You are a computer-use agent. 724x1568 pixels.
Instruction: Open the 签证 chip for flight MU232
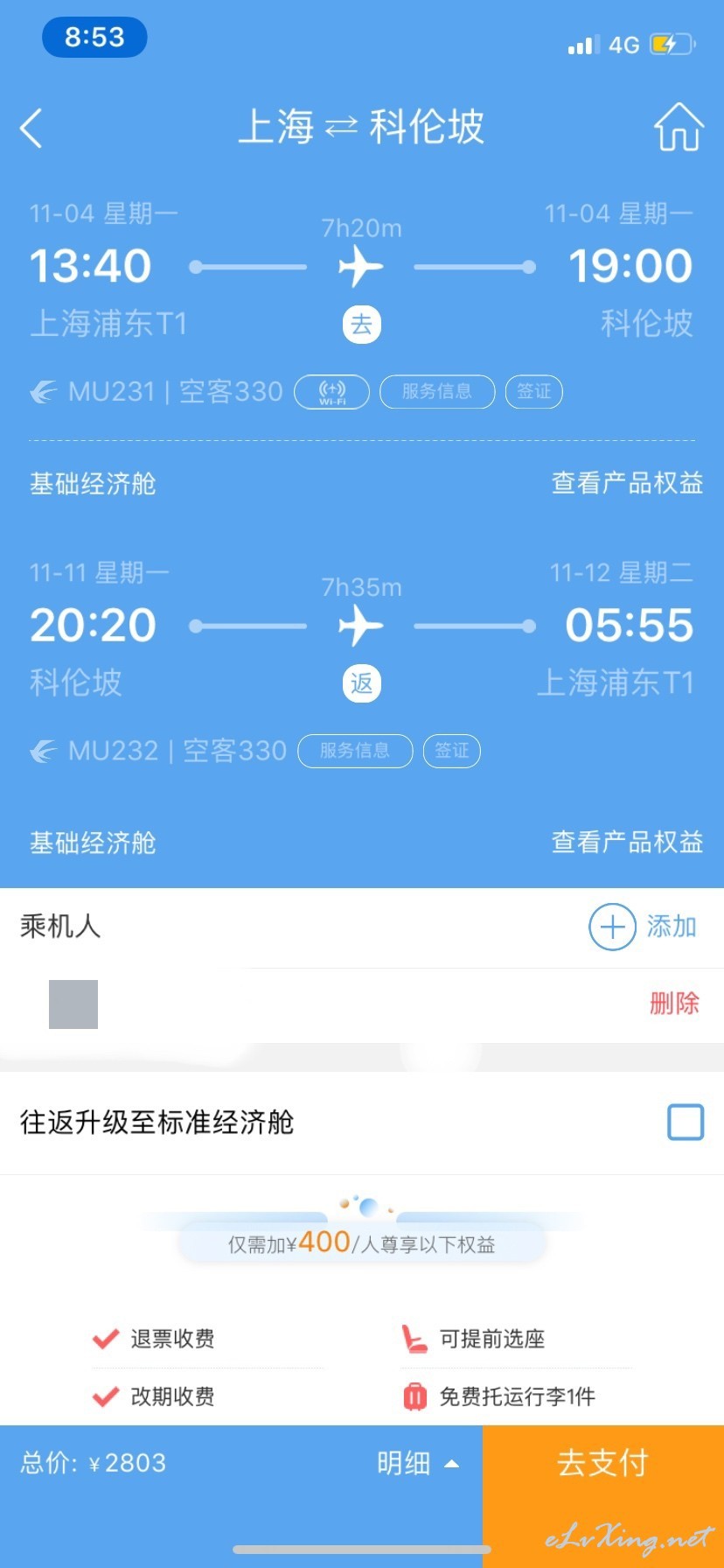click(451, 751)
